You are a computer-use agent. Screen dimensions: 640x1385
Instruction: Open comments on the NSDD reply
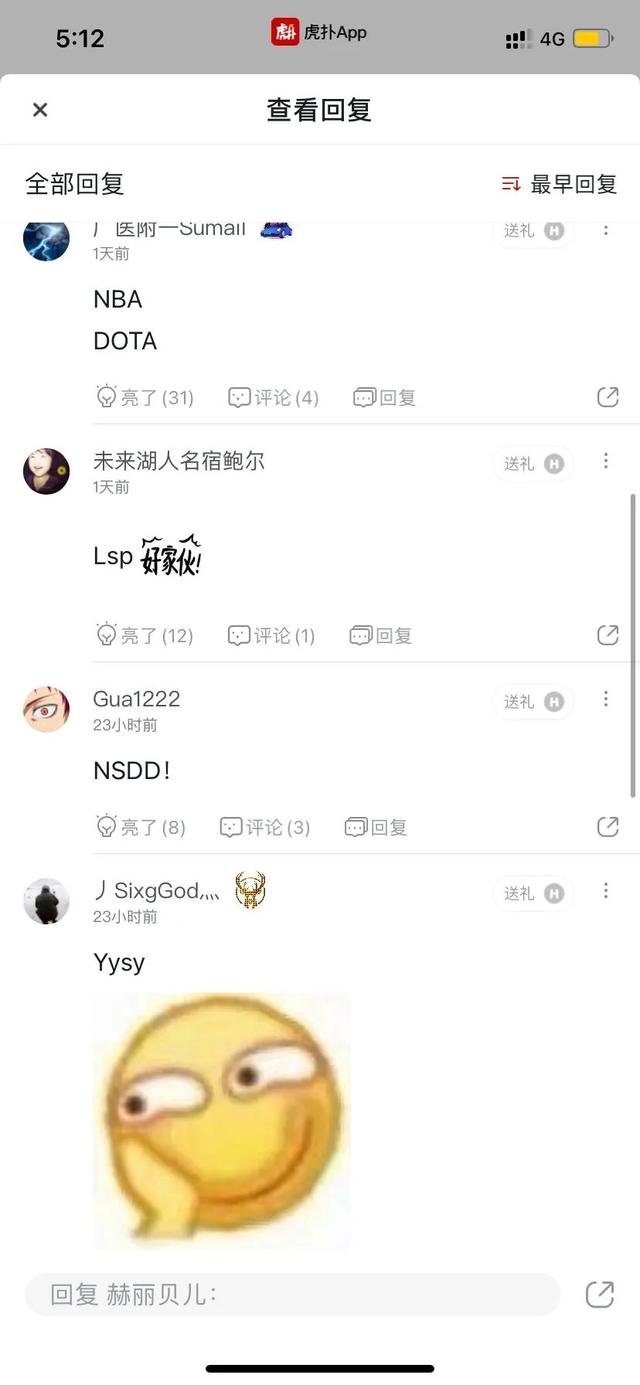(x=265, y=827)
